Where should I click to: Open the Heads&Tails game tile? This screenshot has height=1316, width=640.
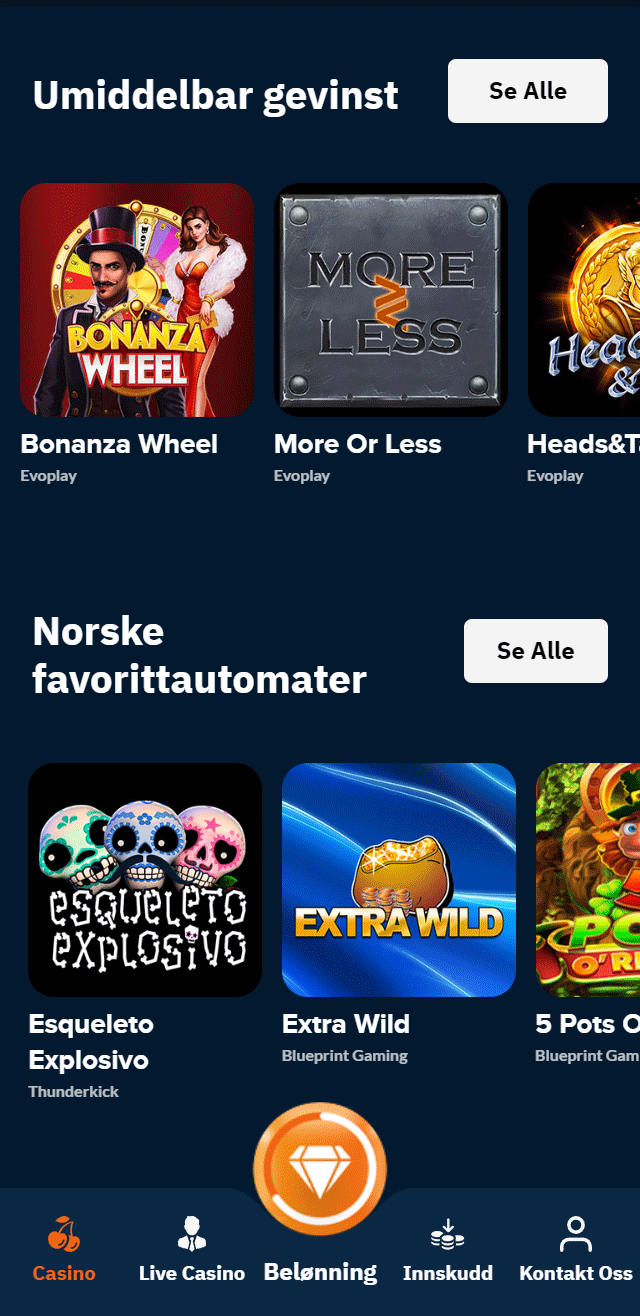click(x=586, y=300)
